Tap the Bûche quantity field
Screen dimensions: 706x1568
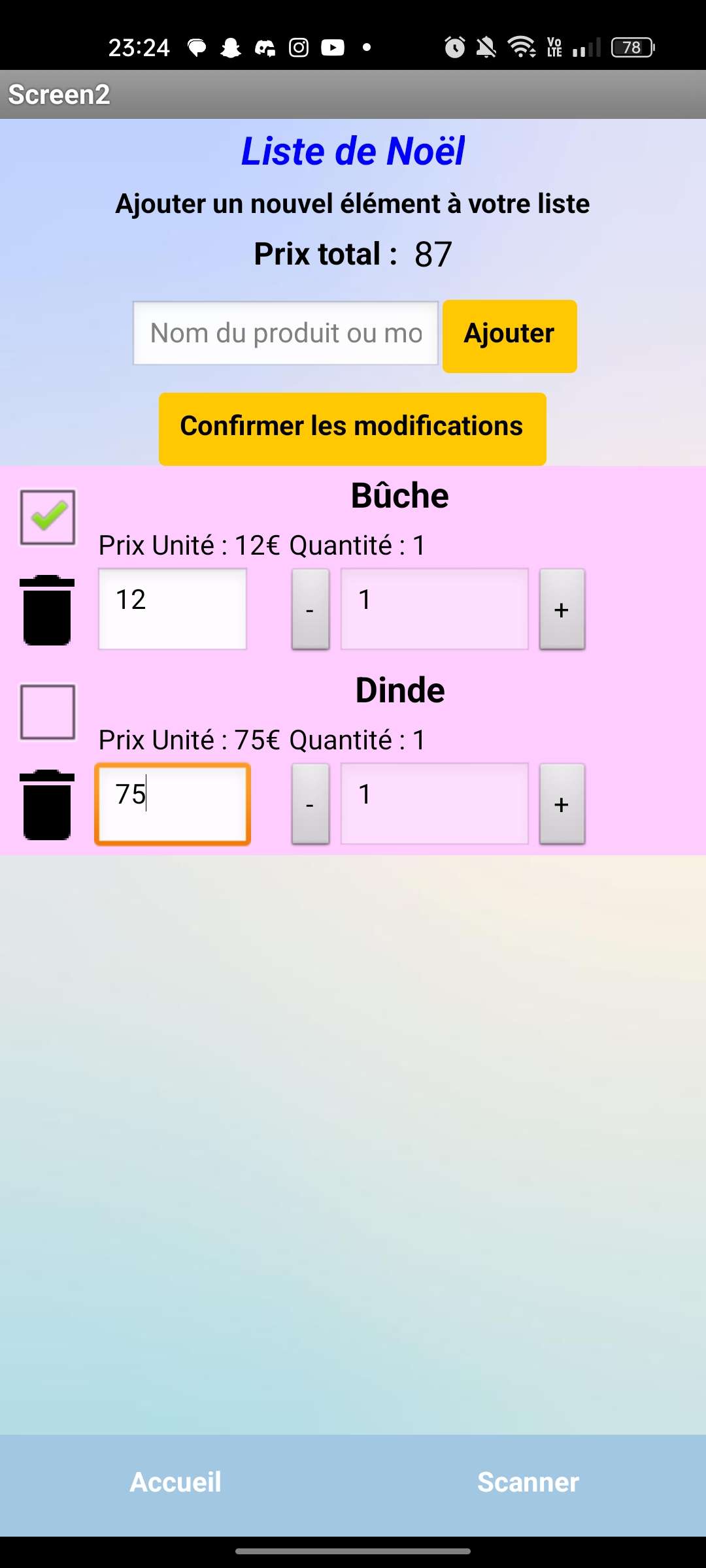tap(434, 609)
